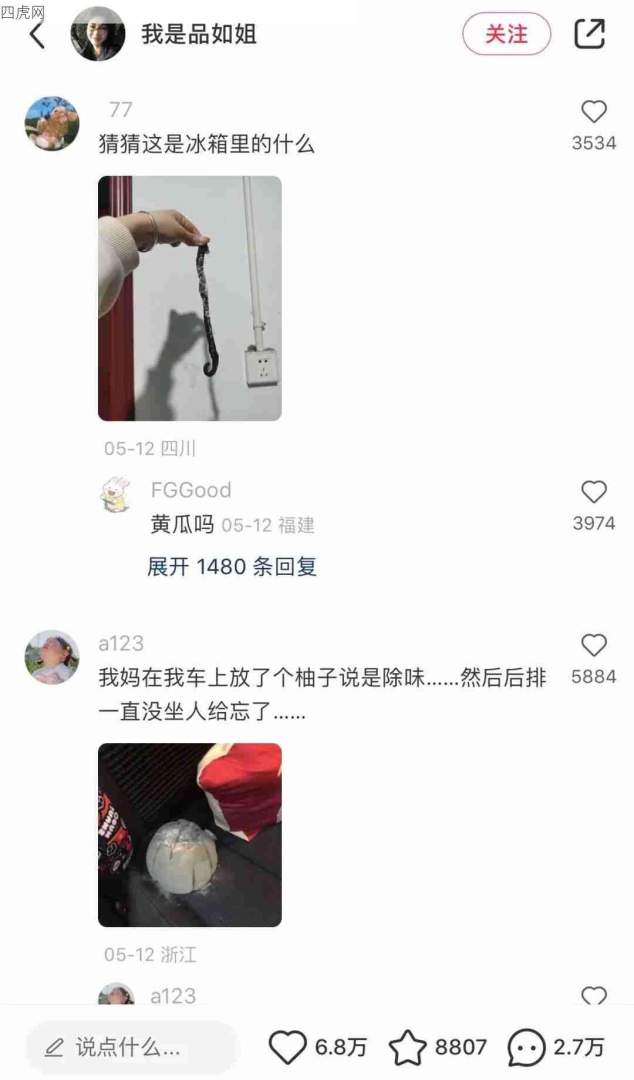Screen dimensions: 634x1080
Task: Like a123's comment about the pomelo
Action: 594,646
